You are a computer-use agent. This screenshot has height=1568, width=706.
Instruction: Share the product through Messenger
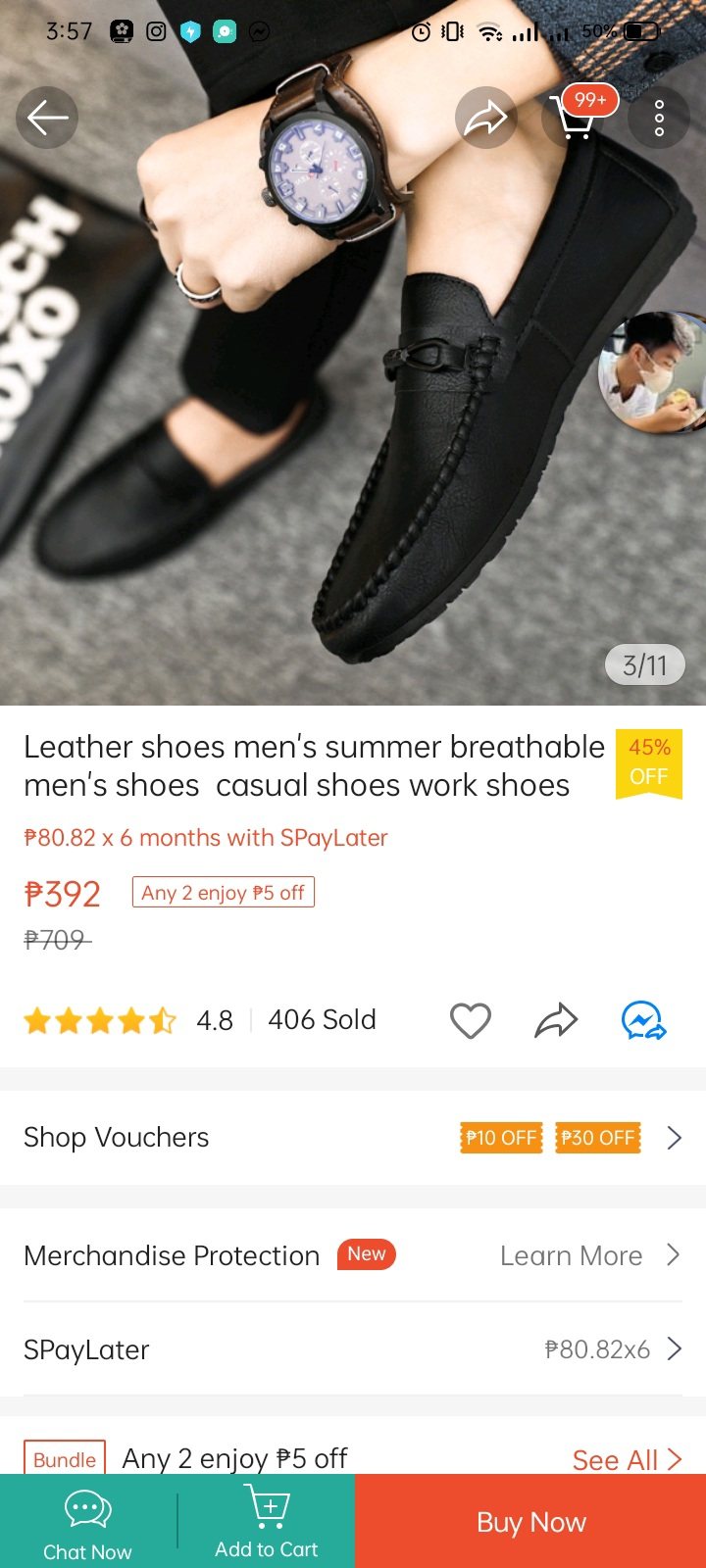pos(643,1020)
